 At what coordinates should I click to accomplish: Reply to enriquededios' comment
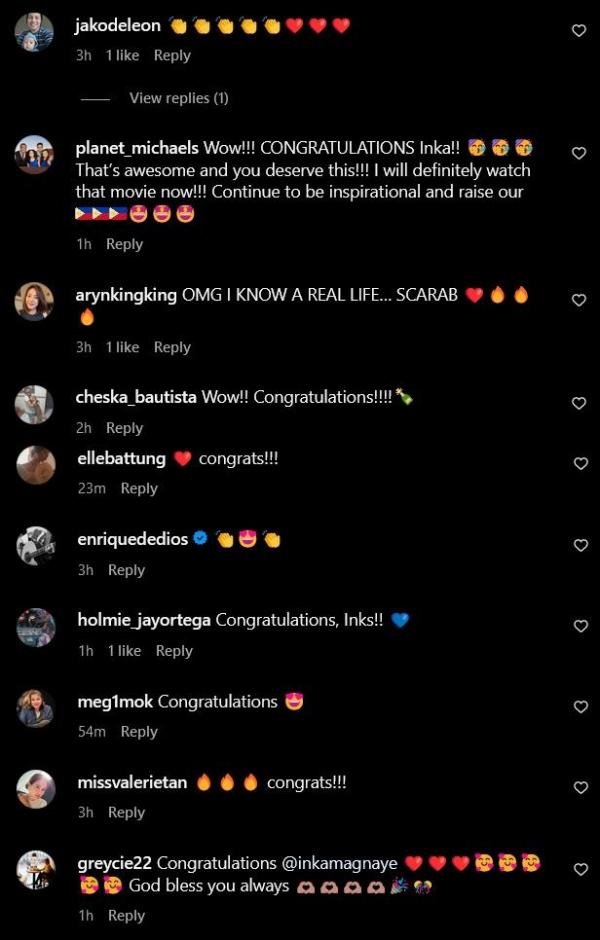pyautogui.click(x=126, y=570)
